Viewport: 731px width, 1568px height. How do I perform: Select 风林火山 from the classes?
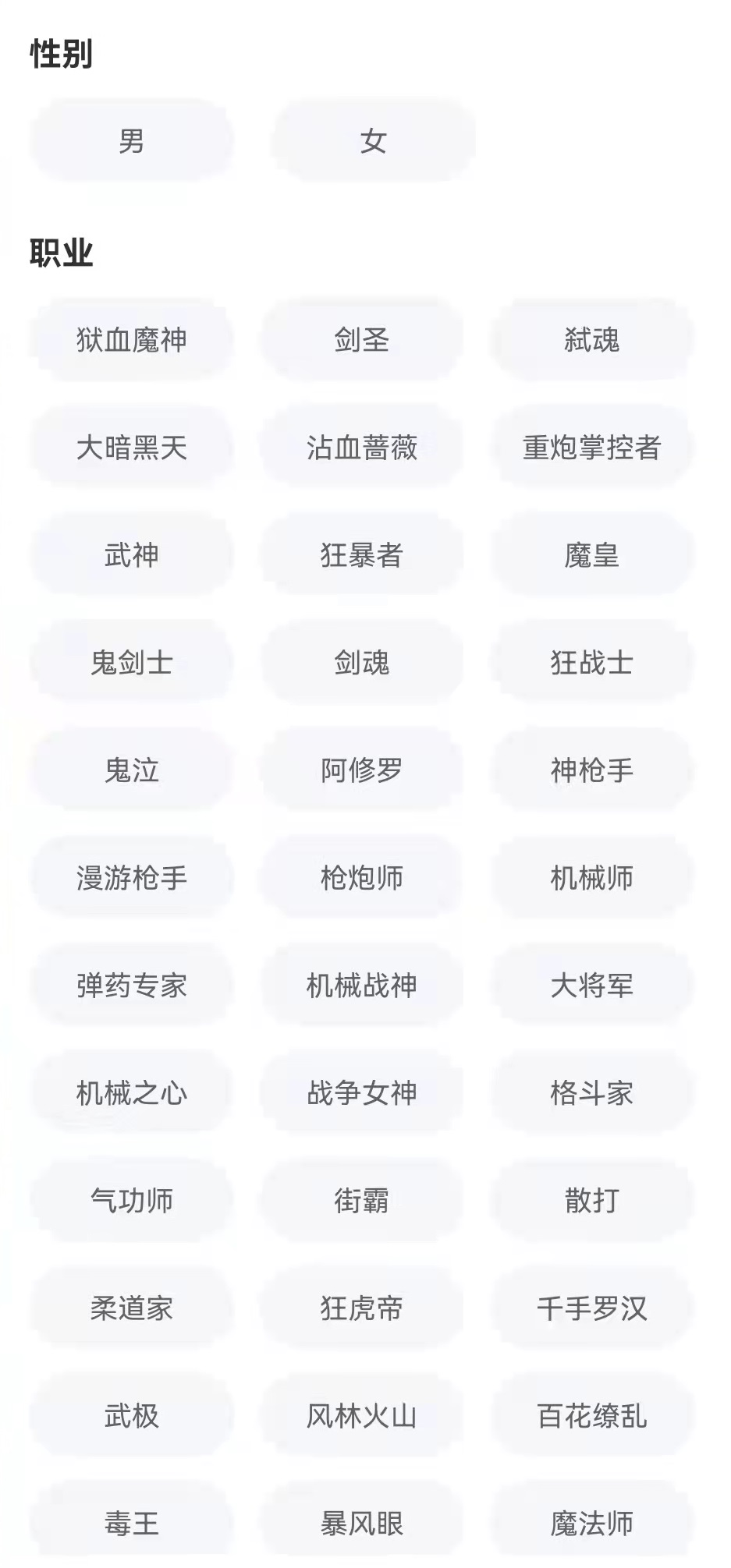[x=361, y=1416]
